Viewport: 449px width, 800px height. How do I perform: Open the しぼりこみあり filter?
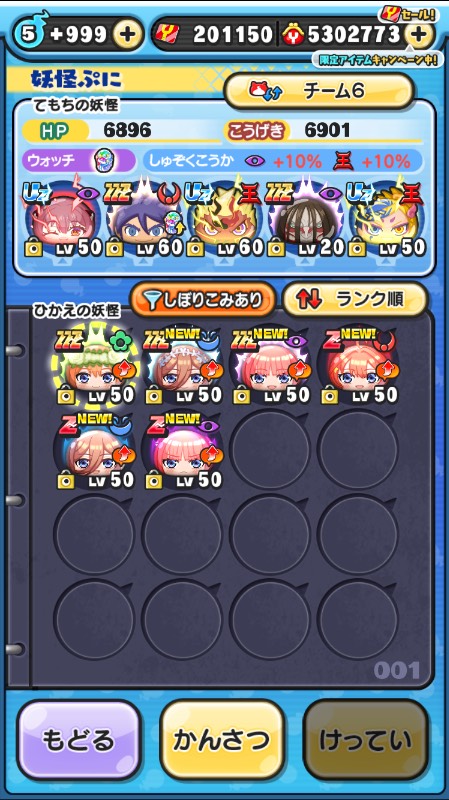(203, 301)
